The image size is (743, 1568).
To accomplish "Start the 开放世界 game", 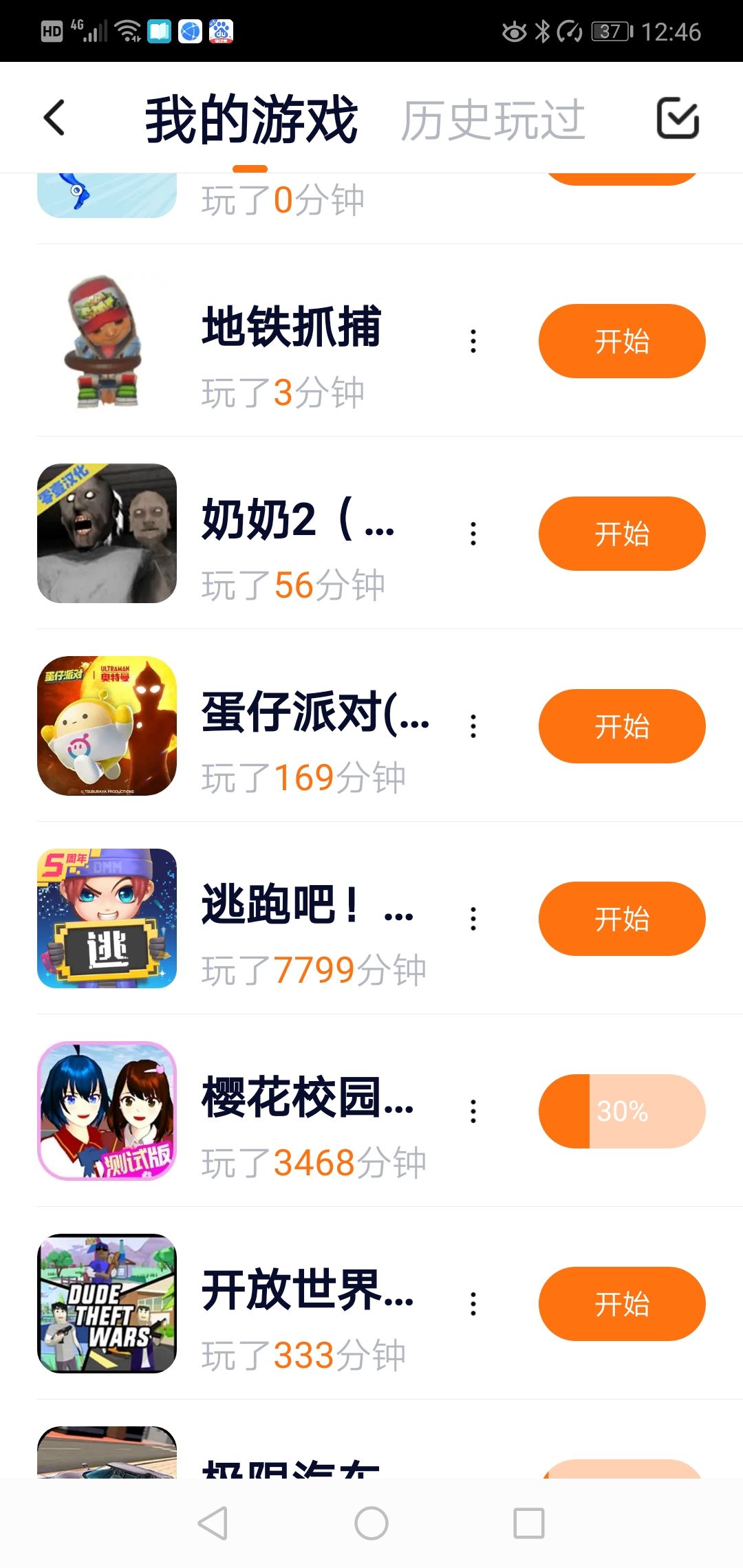I will (622, 1304).
